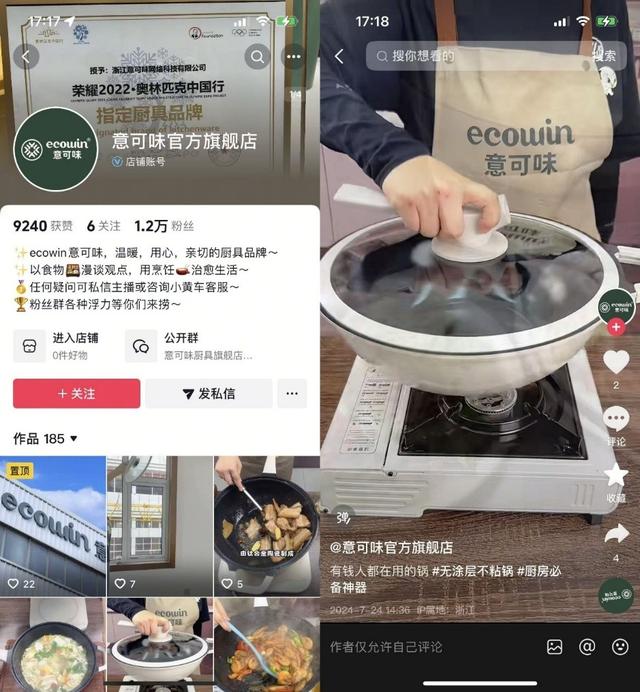Tap the @ mention icon in comment bar
Viewport: 640px width, 692px height.
point(587,647)
